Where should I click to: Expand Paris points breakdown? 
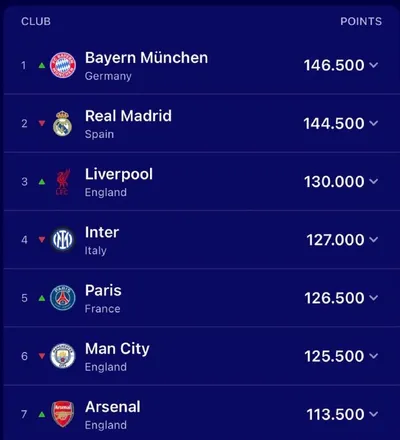pyautogui.click(x=374, y=298)
